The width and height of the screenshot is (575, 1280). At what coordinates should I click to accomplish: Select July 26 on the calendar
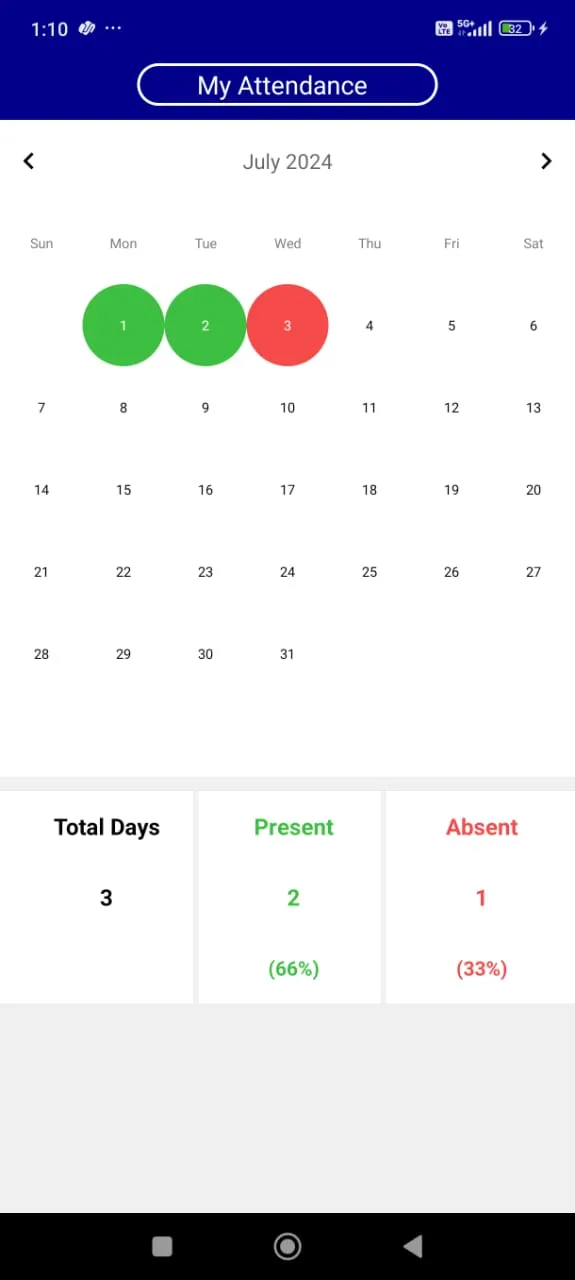(x=451, y=571)
